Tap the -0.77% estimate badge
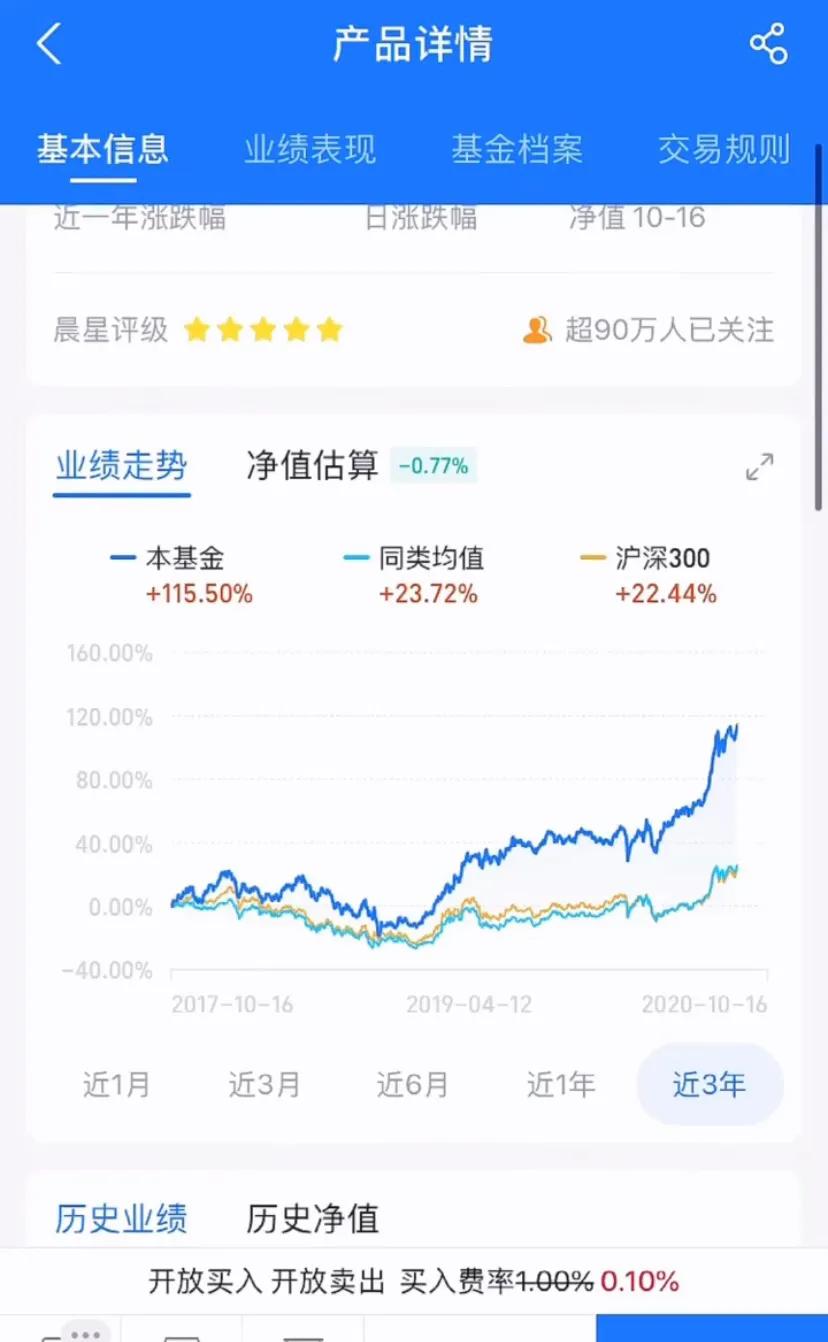The width and height of the screenshot is (828, 1342). point(432,466)
